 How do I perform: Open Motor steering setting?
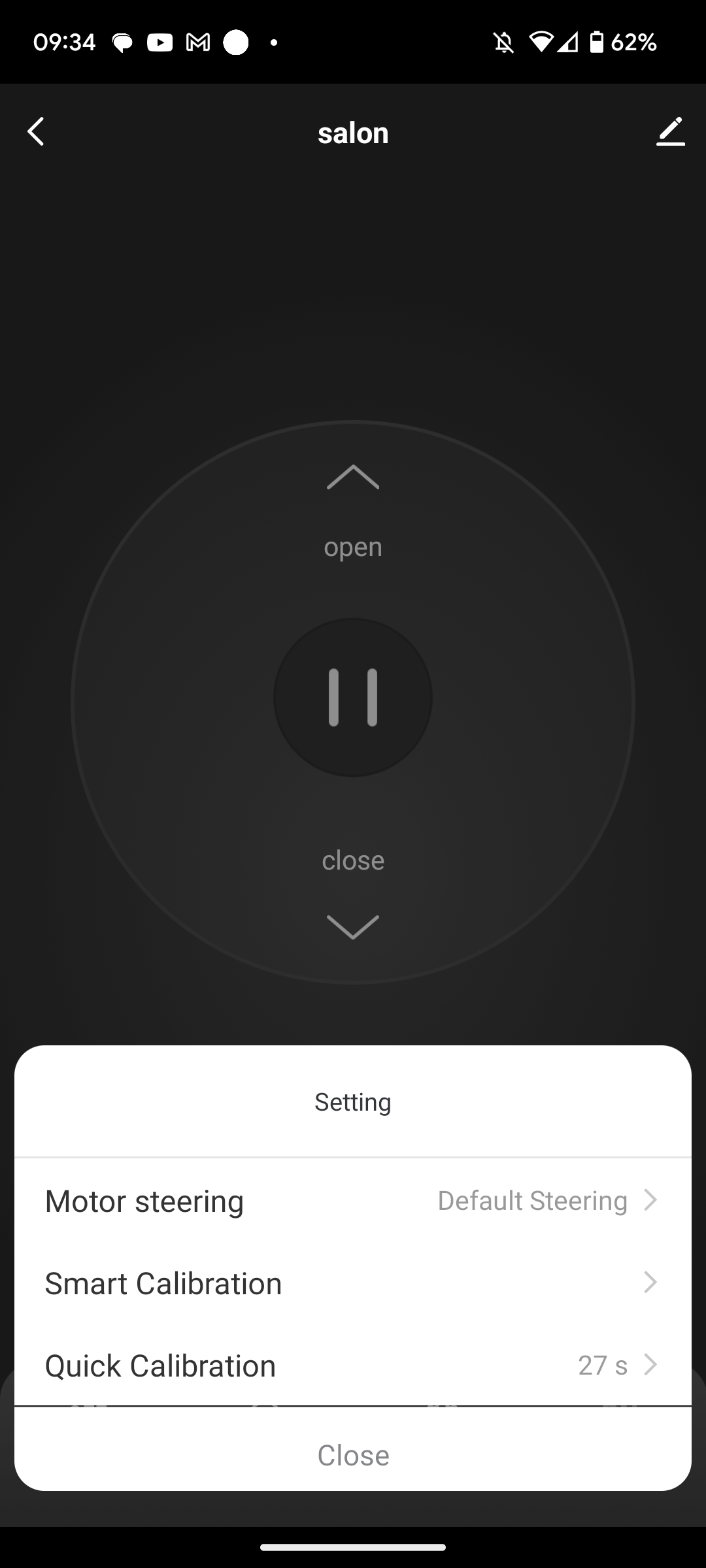pos(353,1201)
